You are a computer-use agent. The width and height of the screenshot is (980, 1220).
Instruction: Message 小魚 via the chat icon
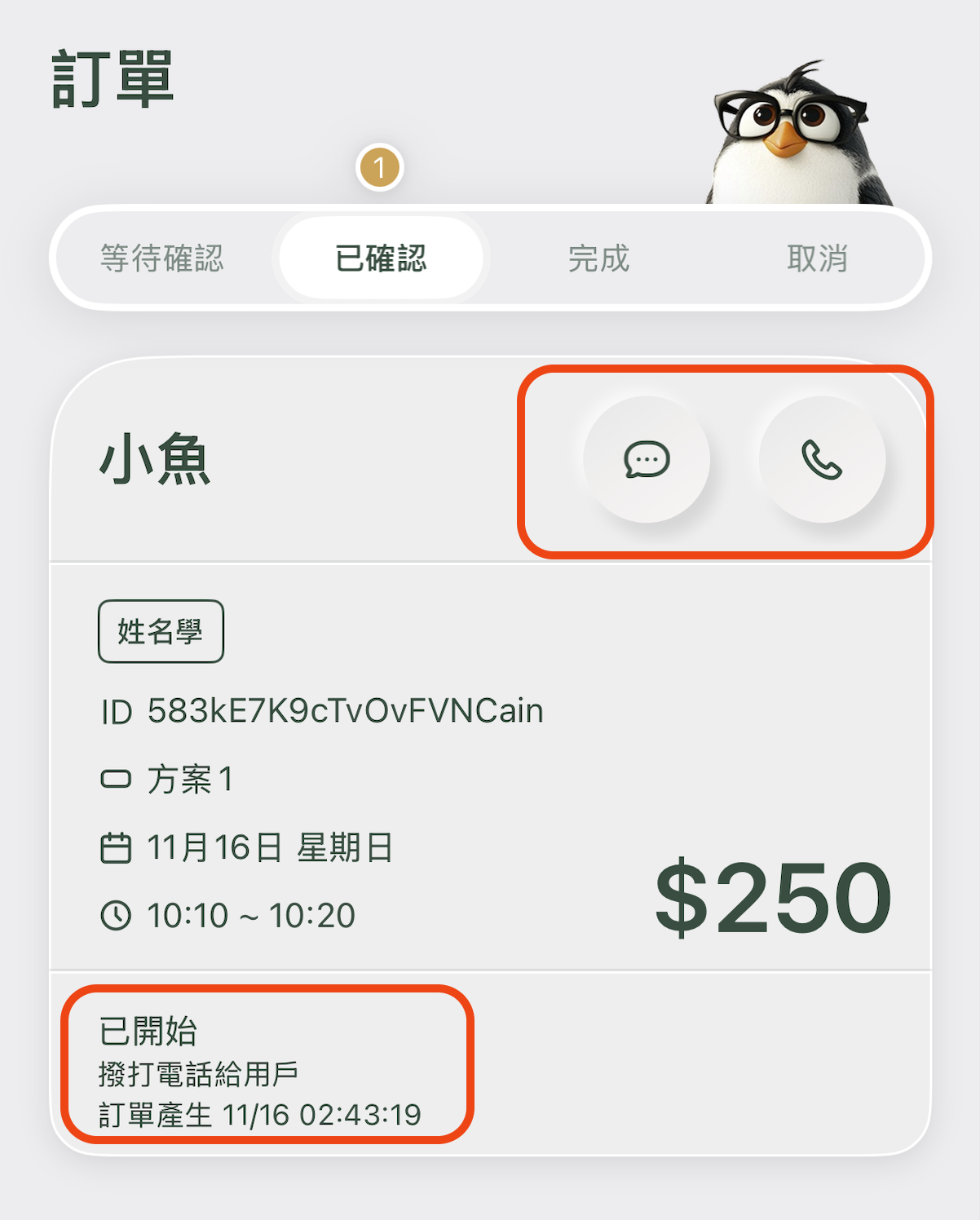point(647,459)
